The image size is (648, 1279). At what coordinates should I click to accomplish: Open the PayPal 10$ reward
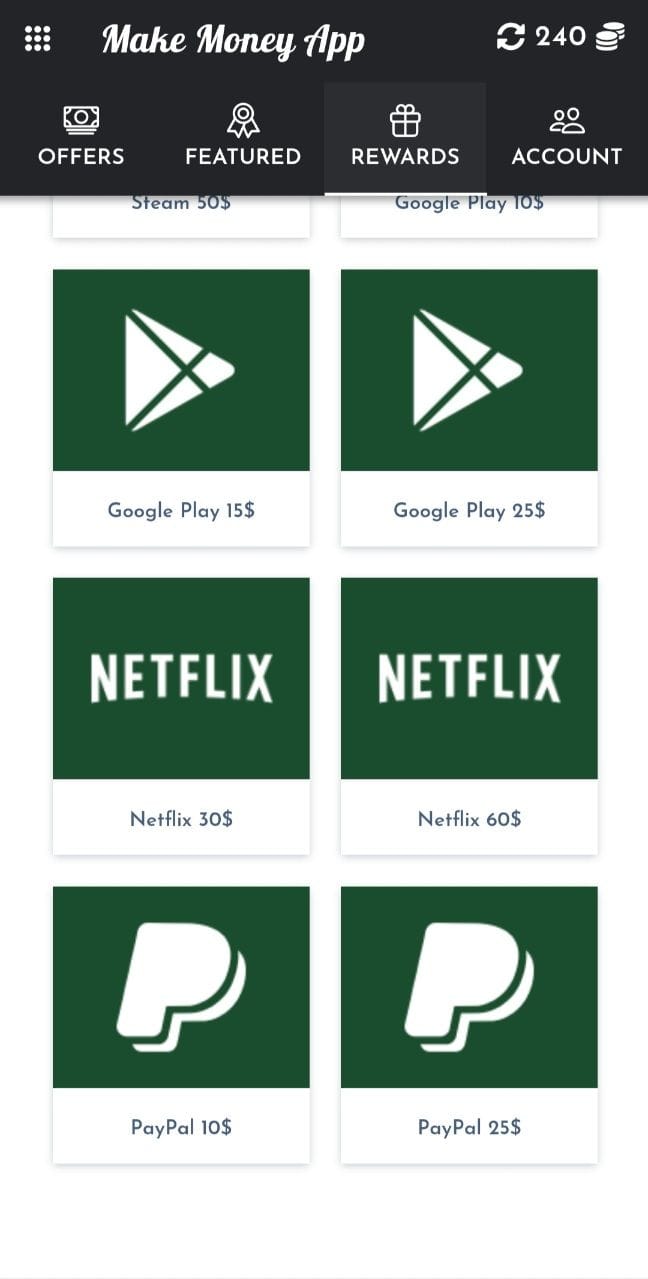181,1024
